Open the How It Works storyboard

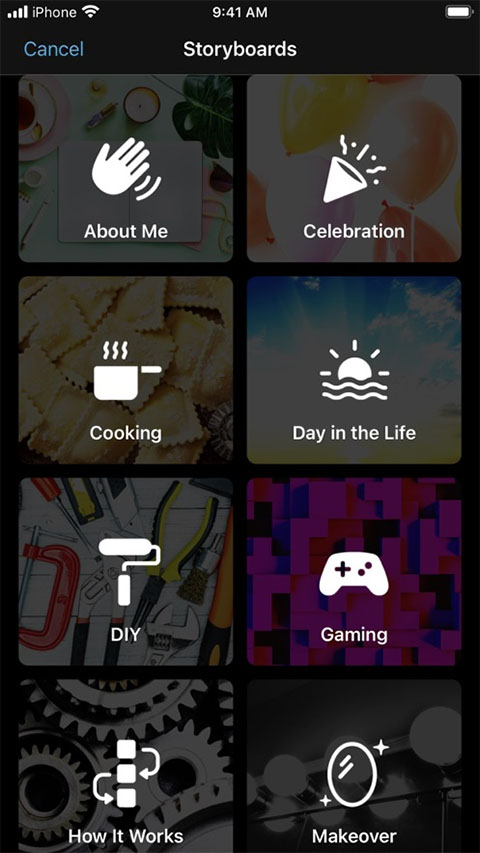coord(126,766)
